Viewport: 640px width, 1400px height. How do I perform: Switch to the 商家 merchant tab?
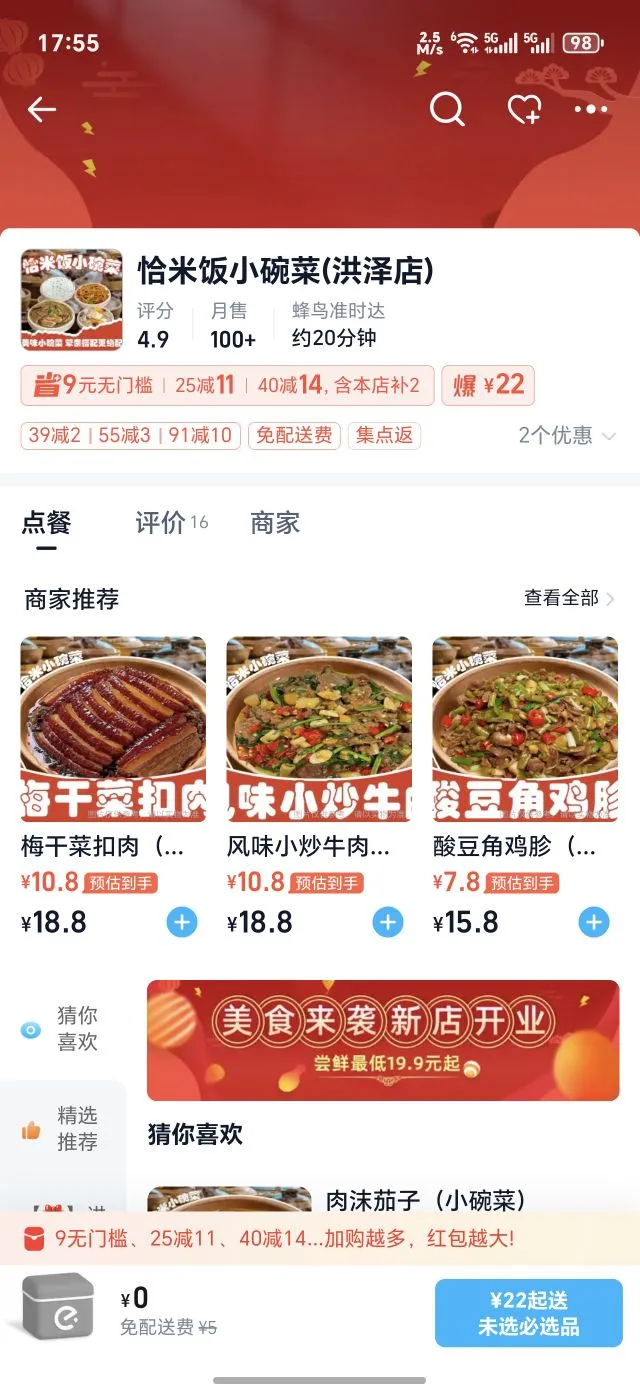pyautogui.click(x=275, y=522)
